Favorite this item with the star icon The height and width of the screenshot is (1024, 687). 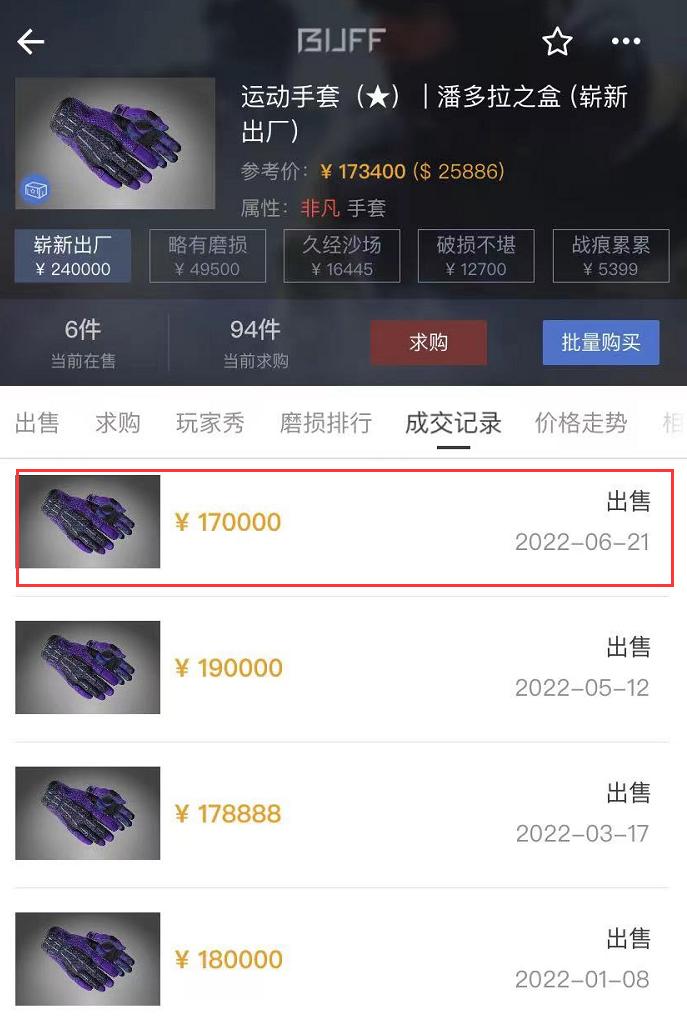(x=557, y=42)
